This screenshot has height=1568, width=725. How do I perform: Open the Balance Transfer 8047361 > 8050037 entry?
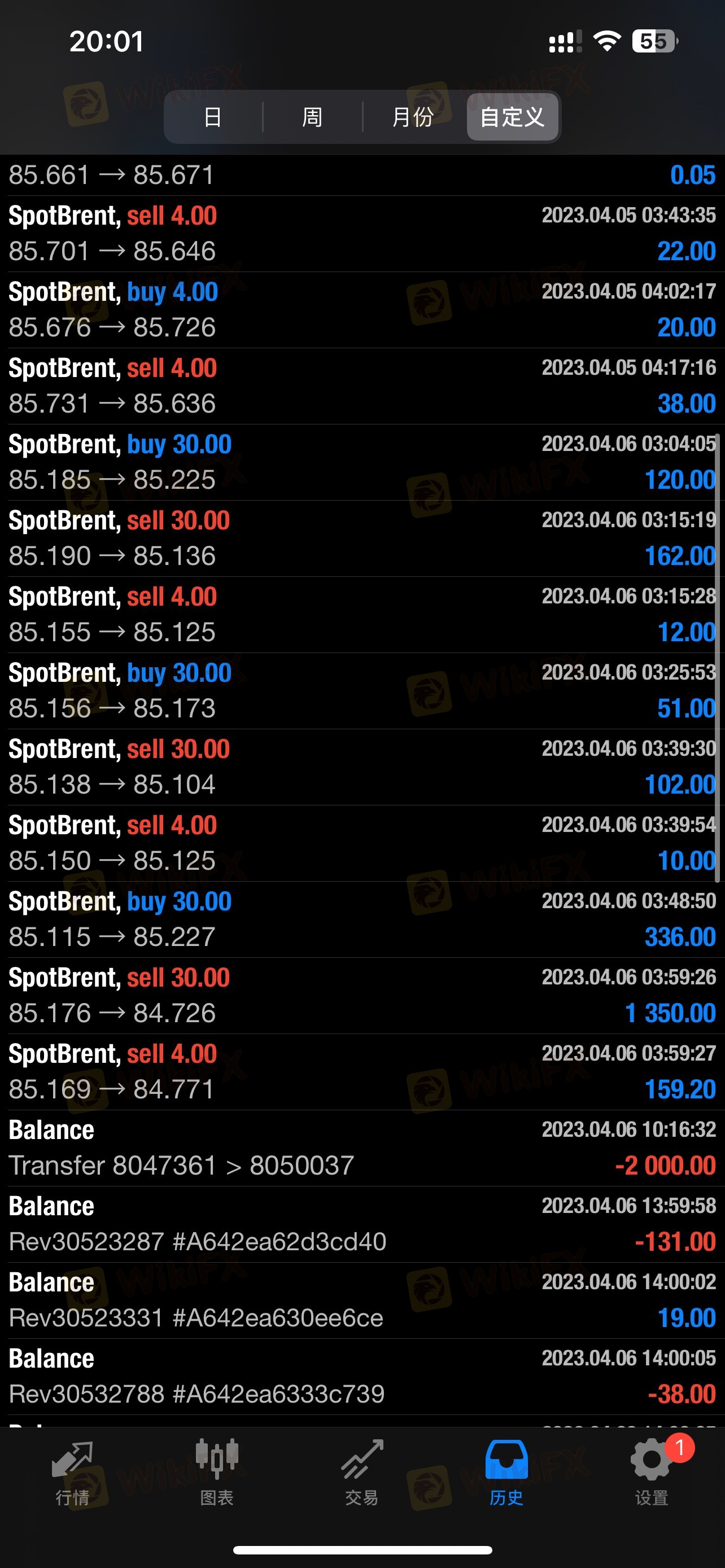tap(362, 1148)
